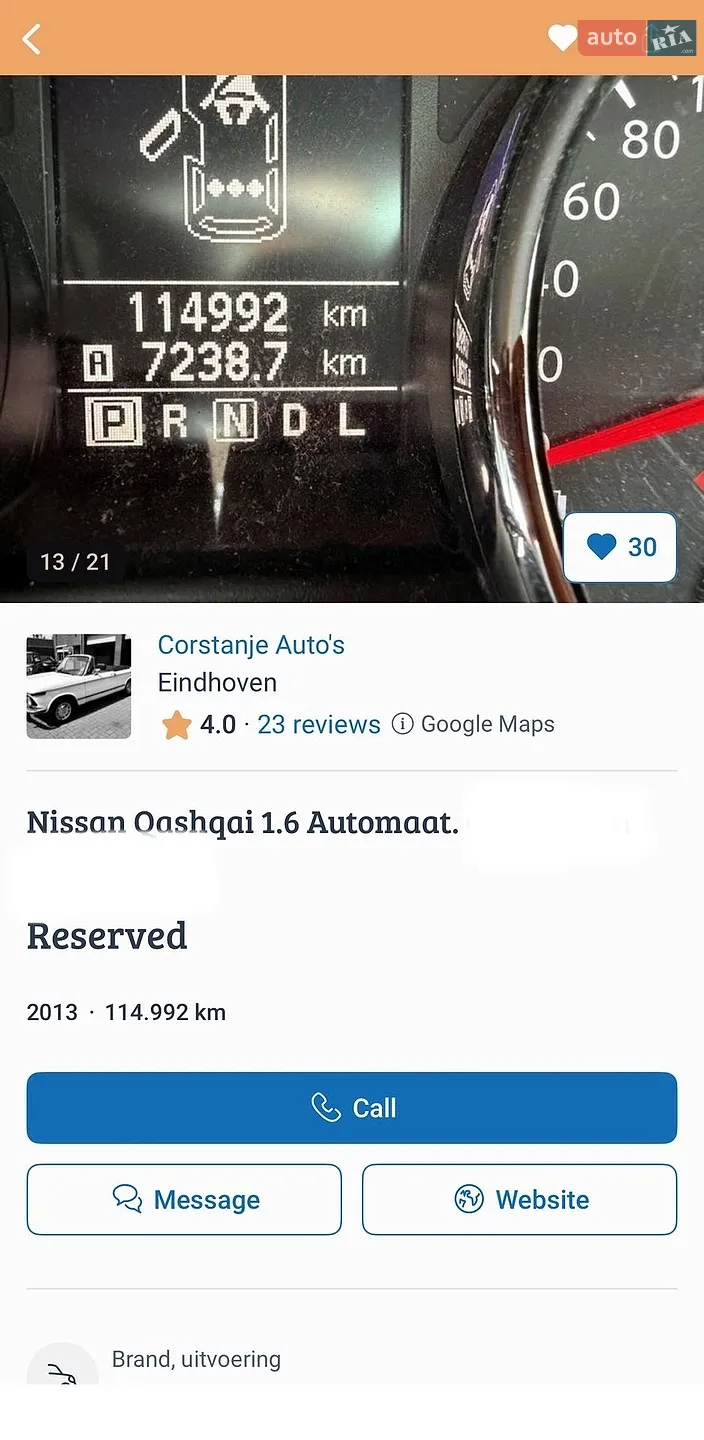Image resolution: width=704 pixels, height=1440 pixels.
Task: Open the odometer photo in the gallery
Action: (x=352, y=339)
